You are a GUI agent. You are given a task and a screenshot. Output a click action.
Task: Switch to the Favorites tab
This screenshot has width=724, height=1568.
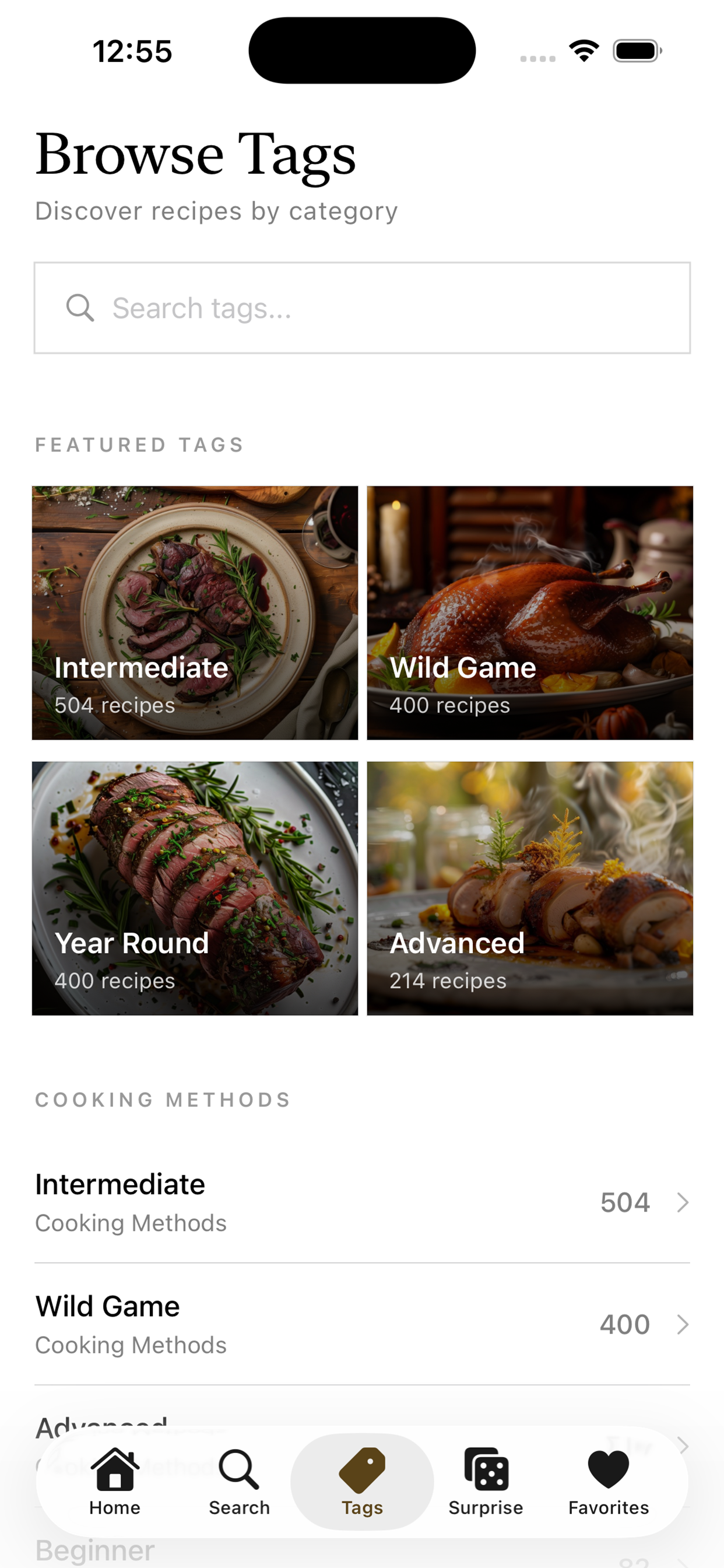609,1481
